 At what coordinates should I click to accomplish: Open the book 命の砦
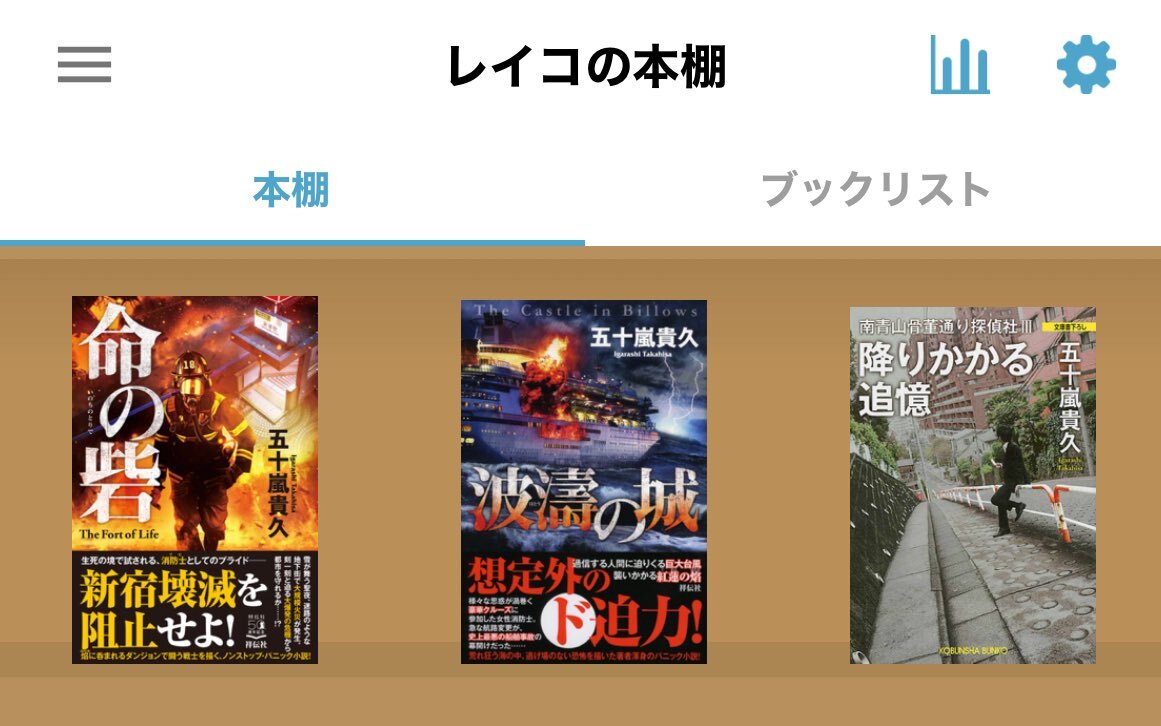tap(195, 480)
